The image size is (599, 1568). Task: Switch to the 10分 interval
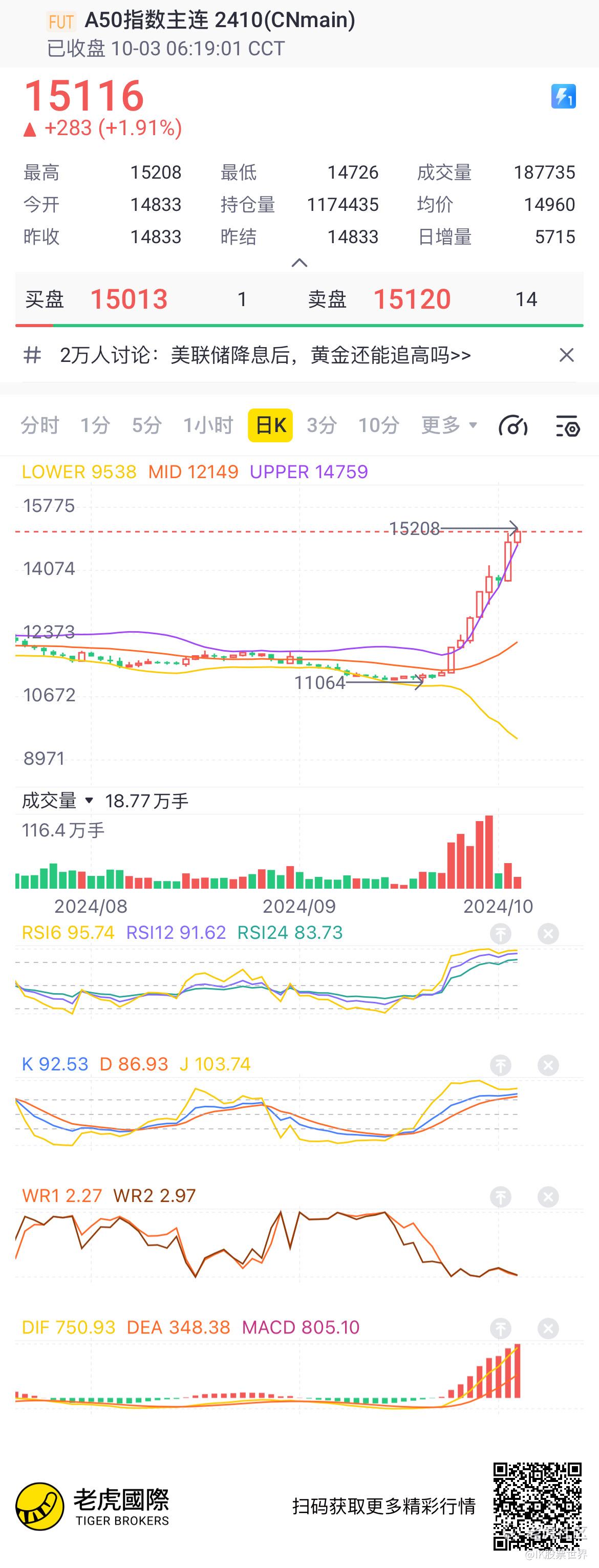coord(379,425)
